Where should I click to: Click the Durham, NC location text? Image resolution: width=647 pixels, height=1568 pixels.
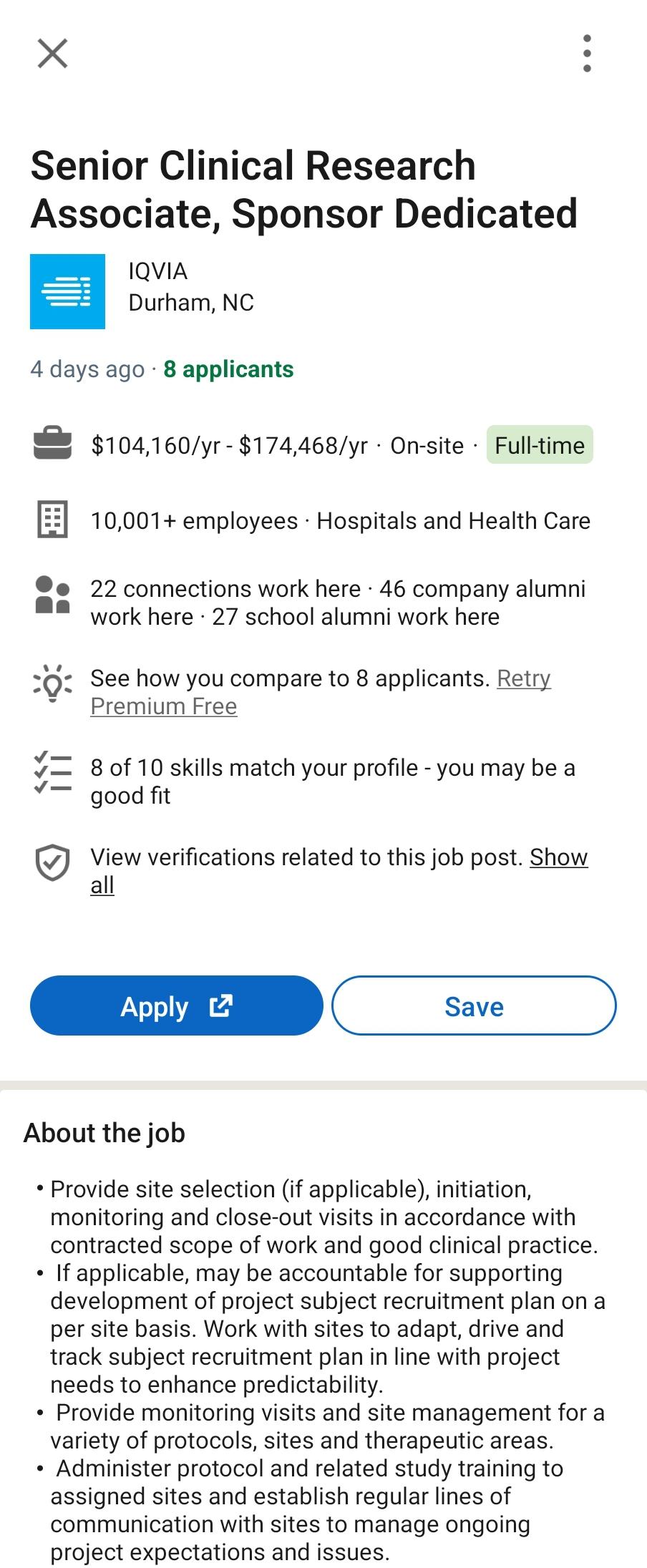191,302
